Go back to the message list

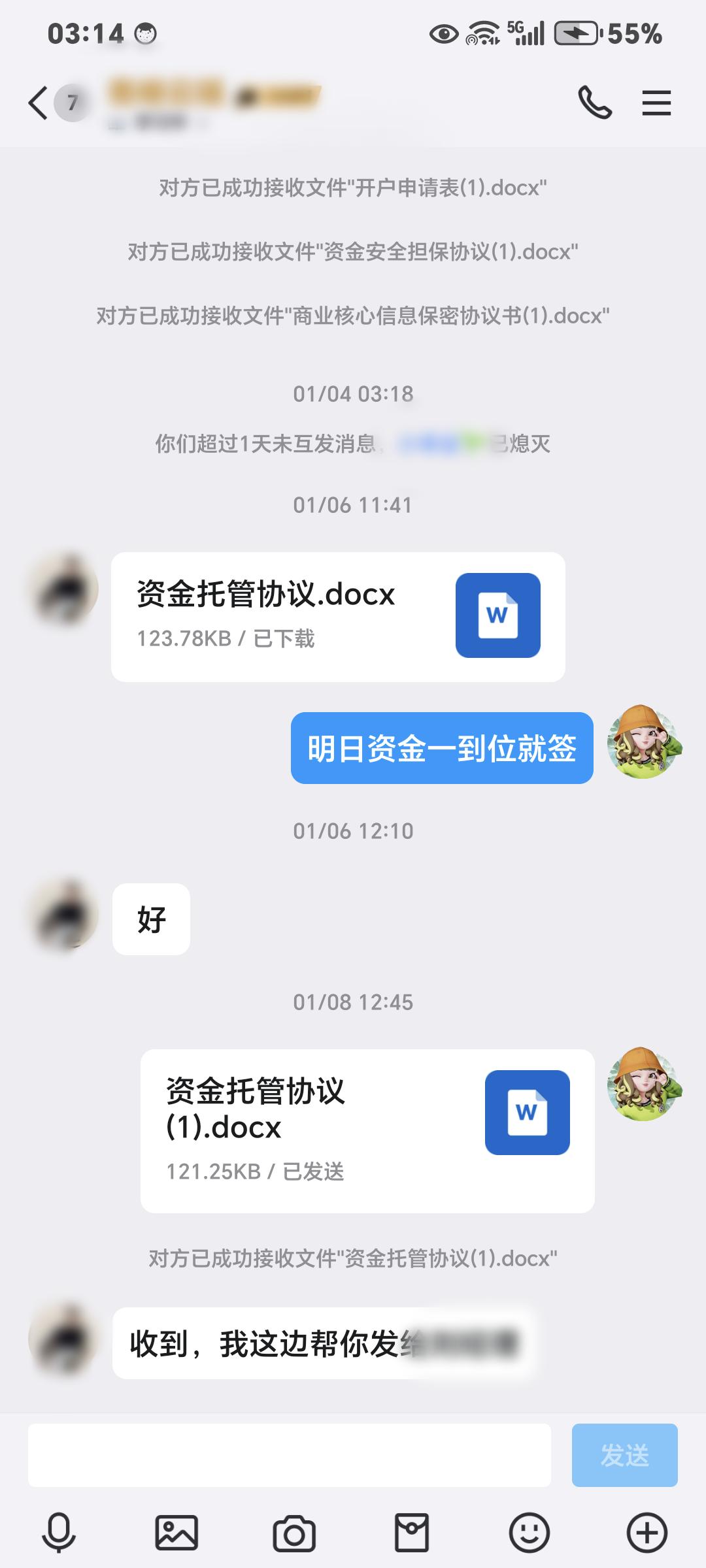(39, 103)
